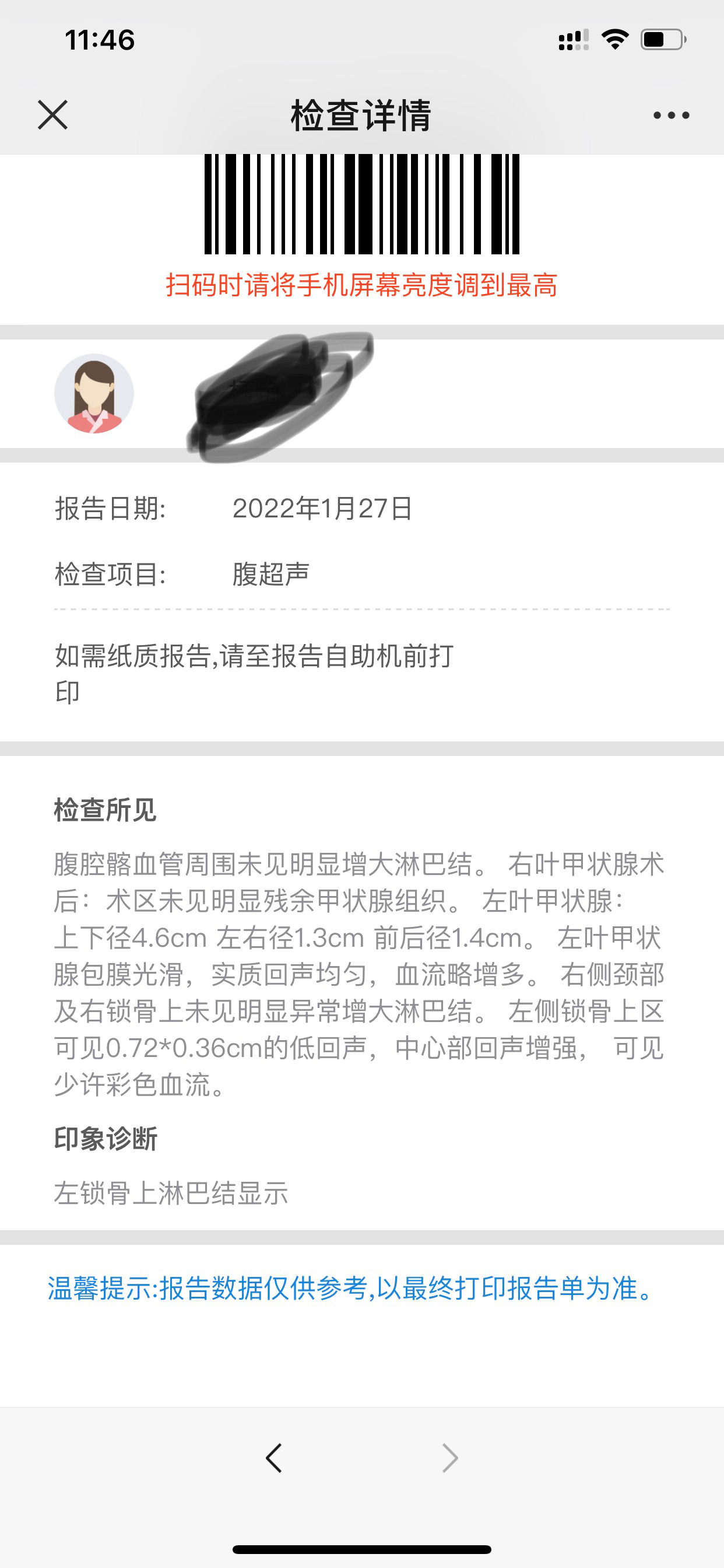Open the three-dot more options menu

click(671, 115)
